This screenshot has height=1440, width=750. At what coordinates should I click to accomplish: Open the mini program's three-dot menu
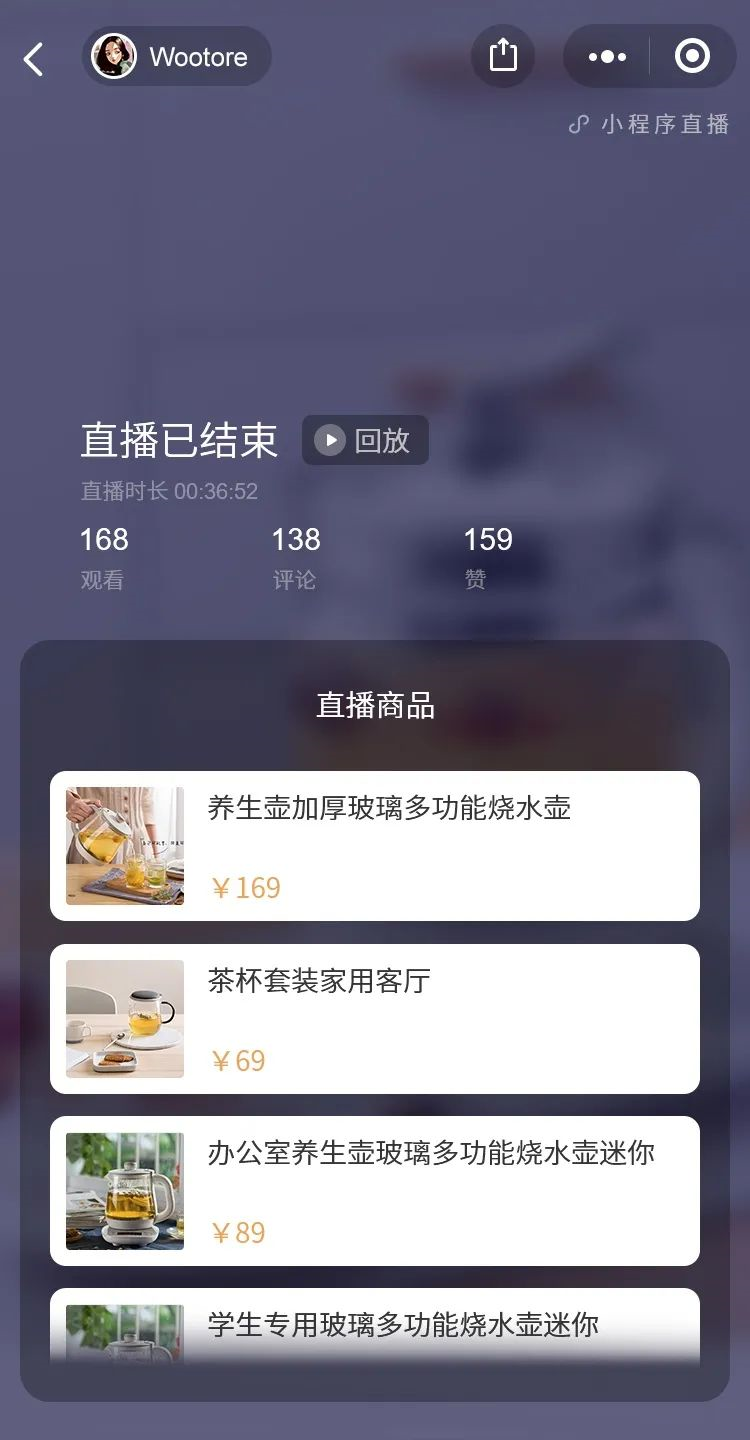607,57
